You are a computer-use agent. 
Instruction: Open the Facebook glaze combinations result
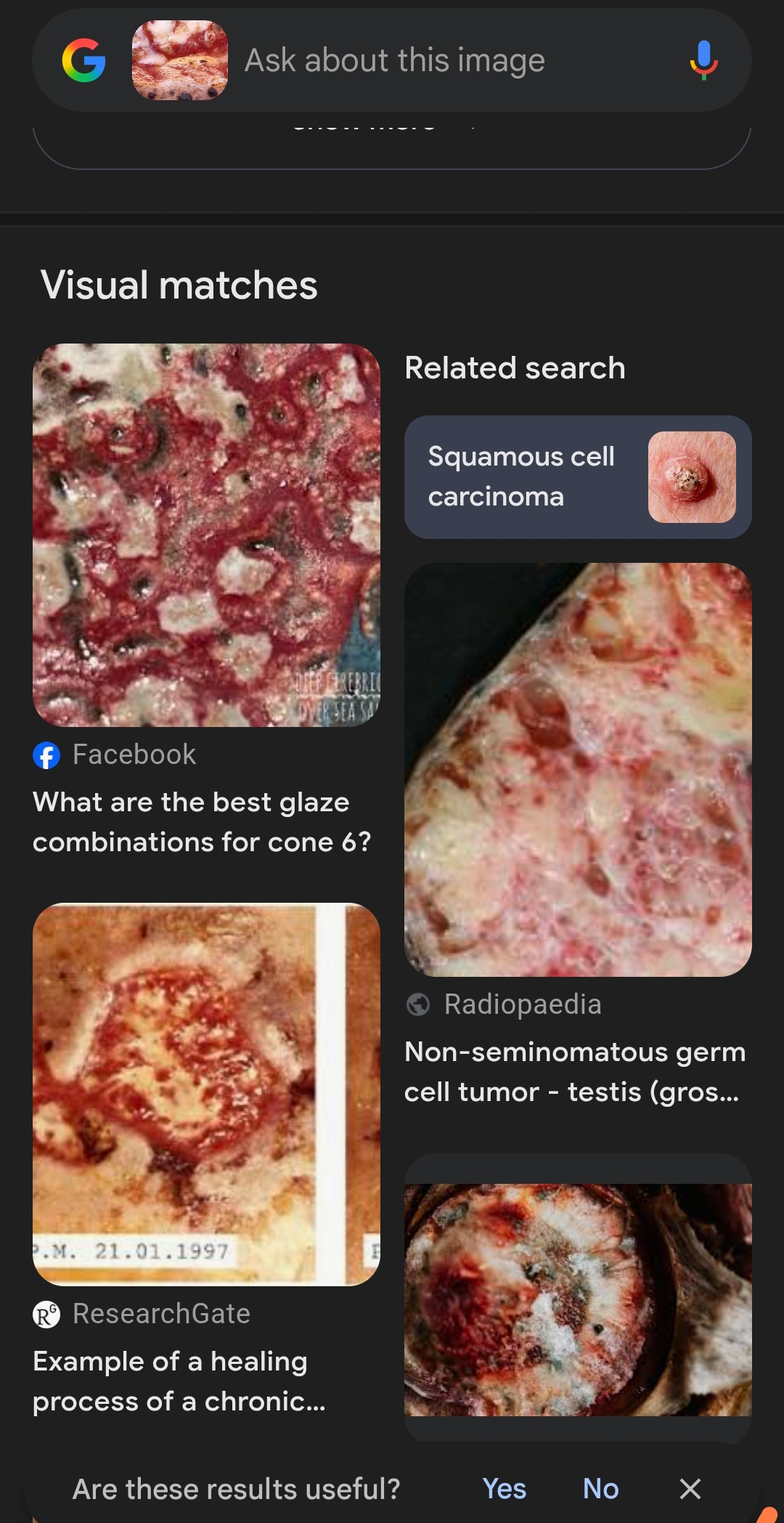(x=206, y=535)
